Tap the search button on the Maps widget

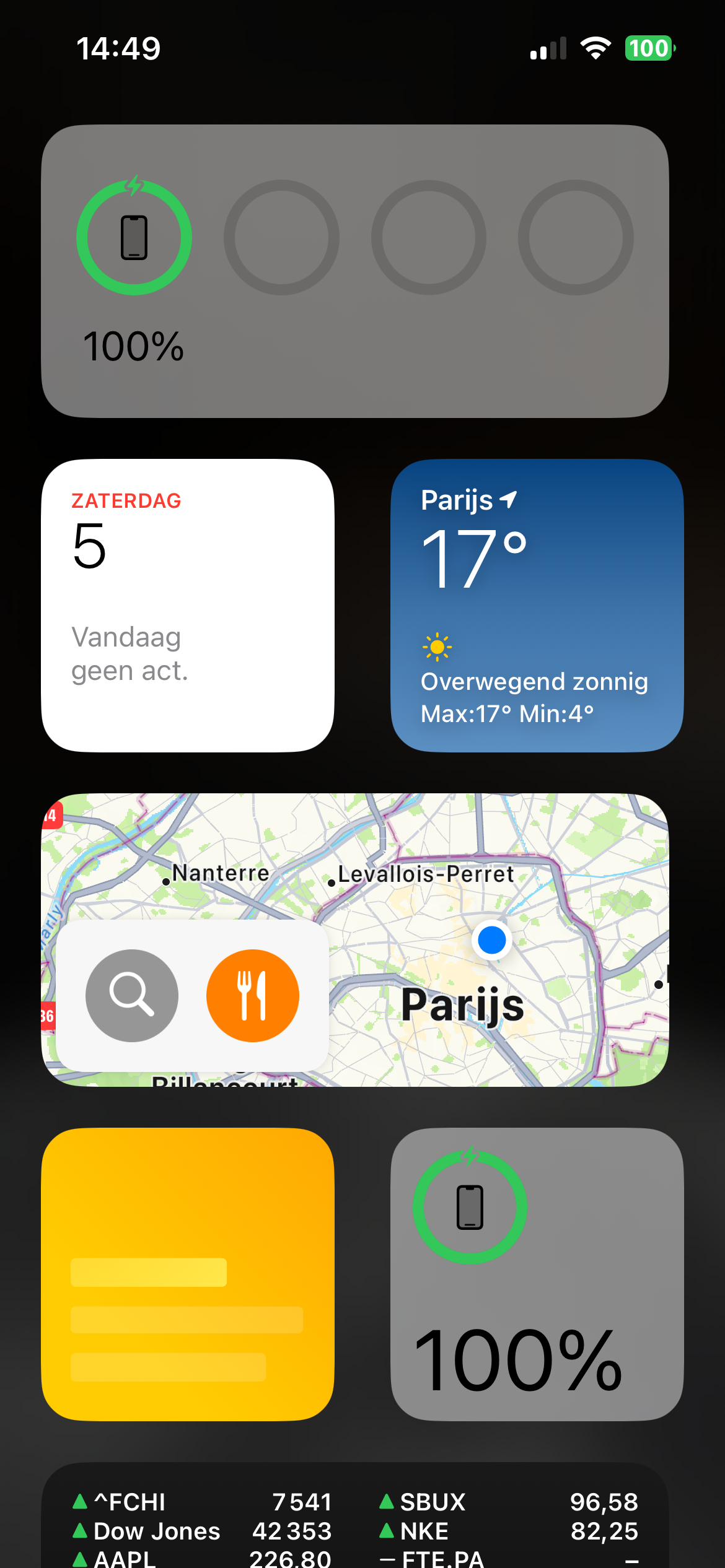131,995
